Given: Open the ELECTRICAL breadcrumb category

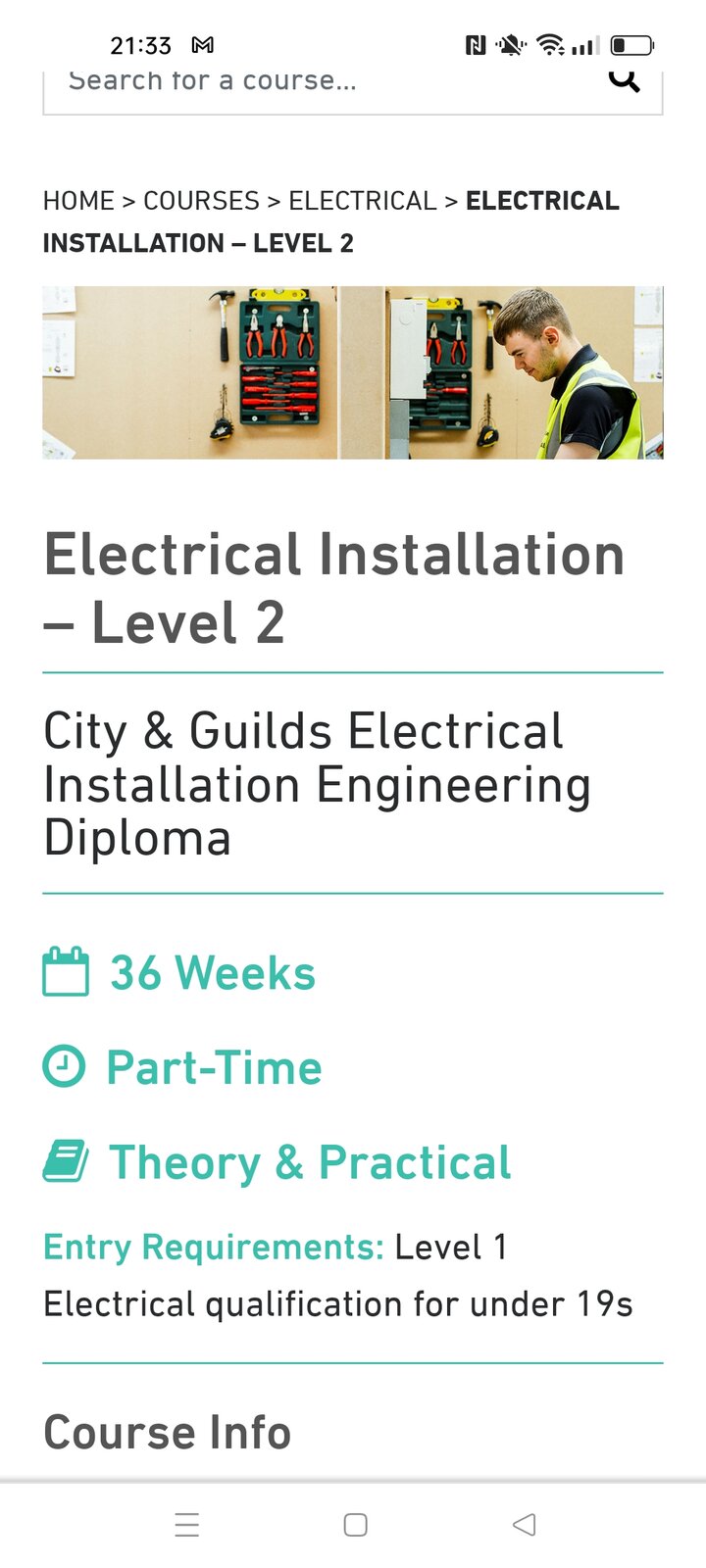Looking at the screenshot, I should tap(362, 201).
